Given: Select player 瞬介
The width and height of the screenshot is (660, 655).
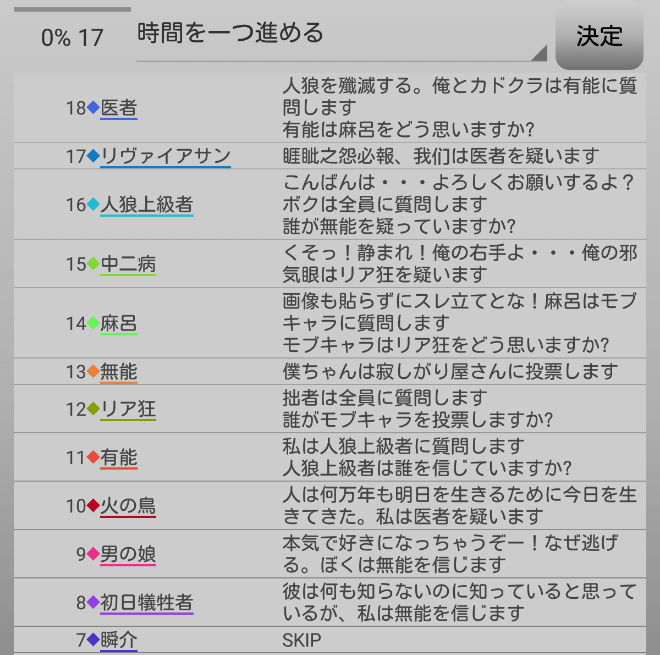Looking at the screenshot, I should (x=119, y=640).
